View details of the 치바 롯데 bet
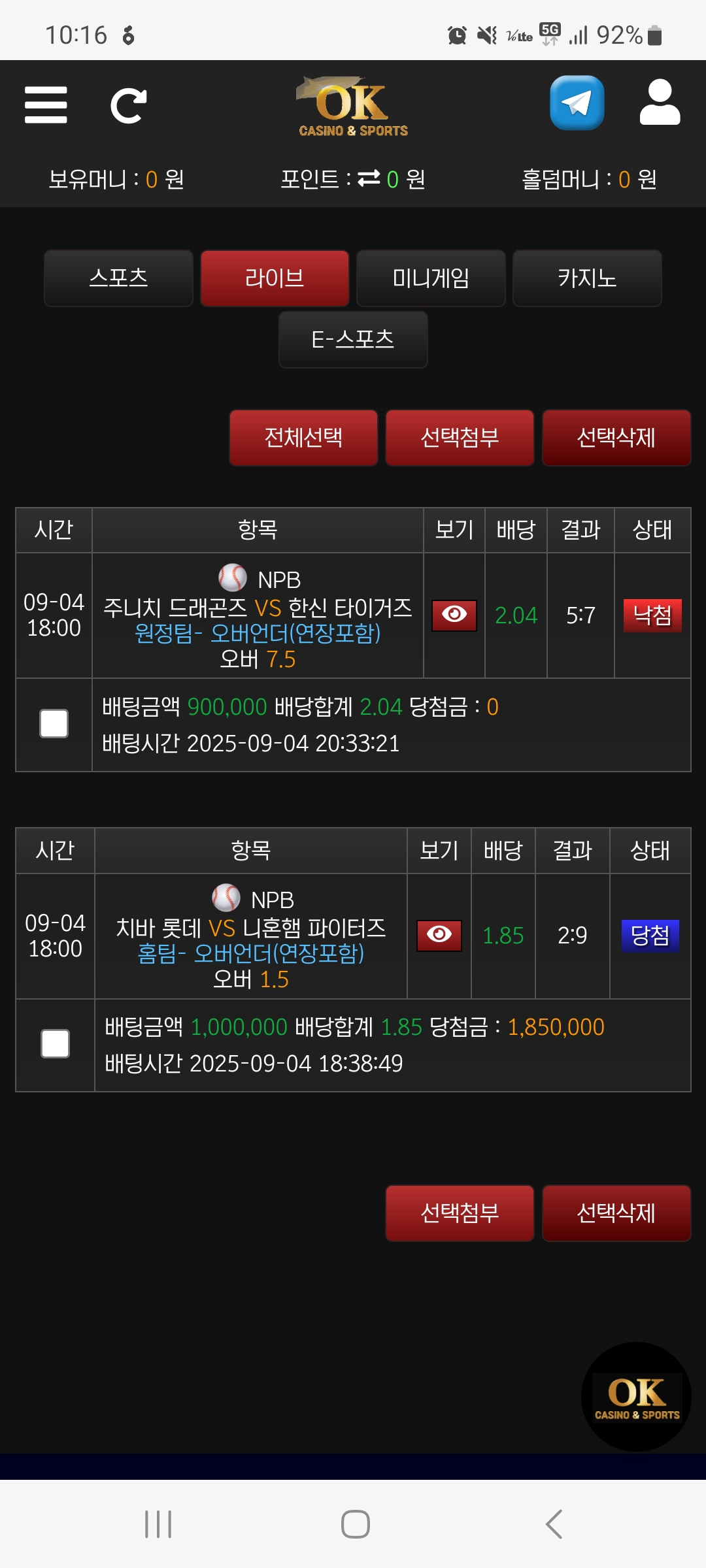 click(439, 936)
